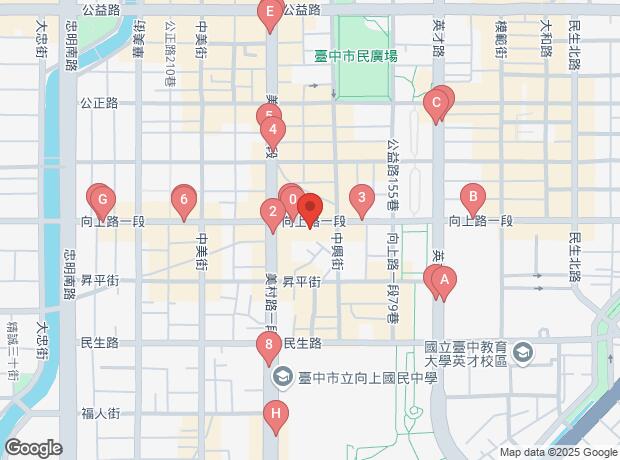Viewport: 620px width, 460px height.
Task: Open map marker 4
Action: pyautogui.click(x=273, y=134)
